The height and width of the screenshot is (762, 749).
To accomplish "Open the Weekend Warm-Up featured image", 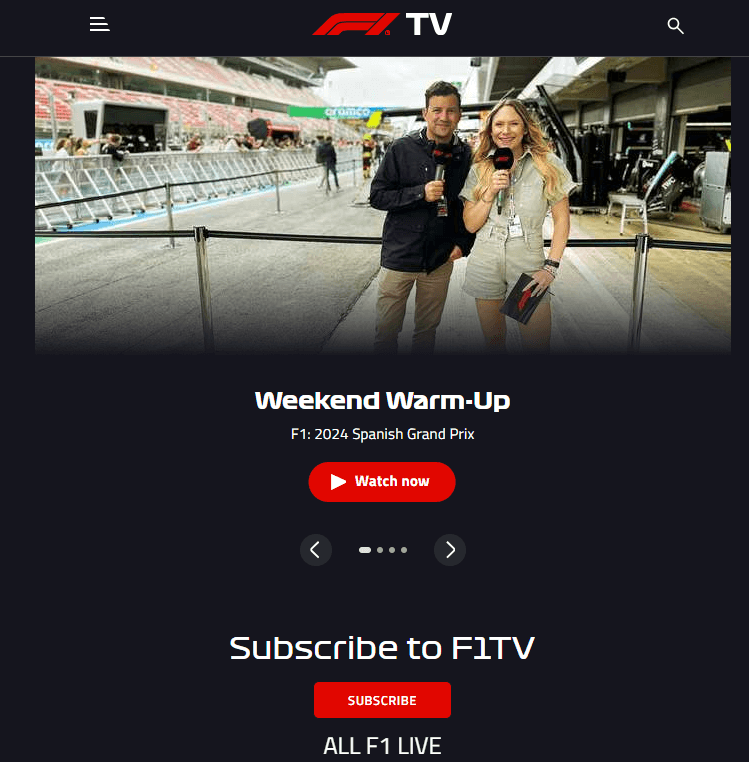I will pyautogui.click(x=382, y=205).
